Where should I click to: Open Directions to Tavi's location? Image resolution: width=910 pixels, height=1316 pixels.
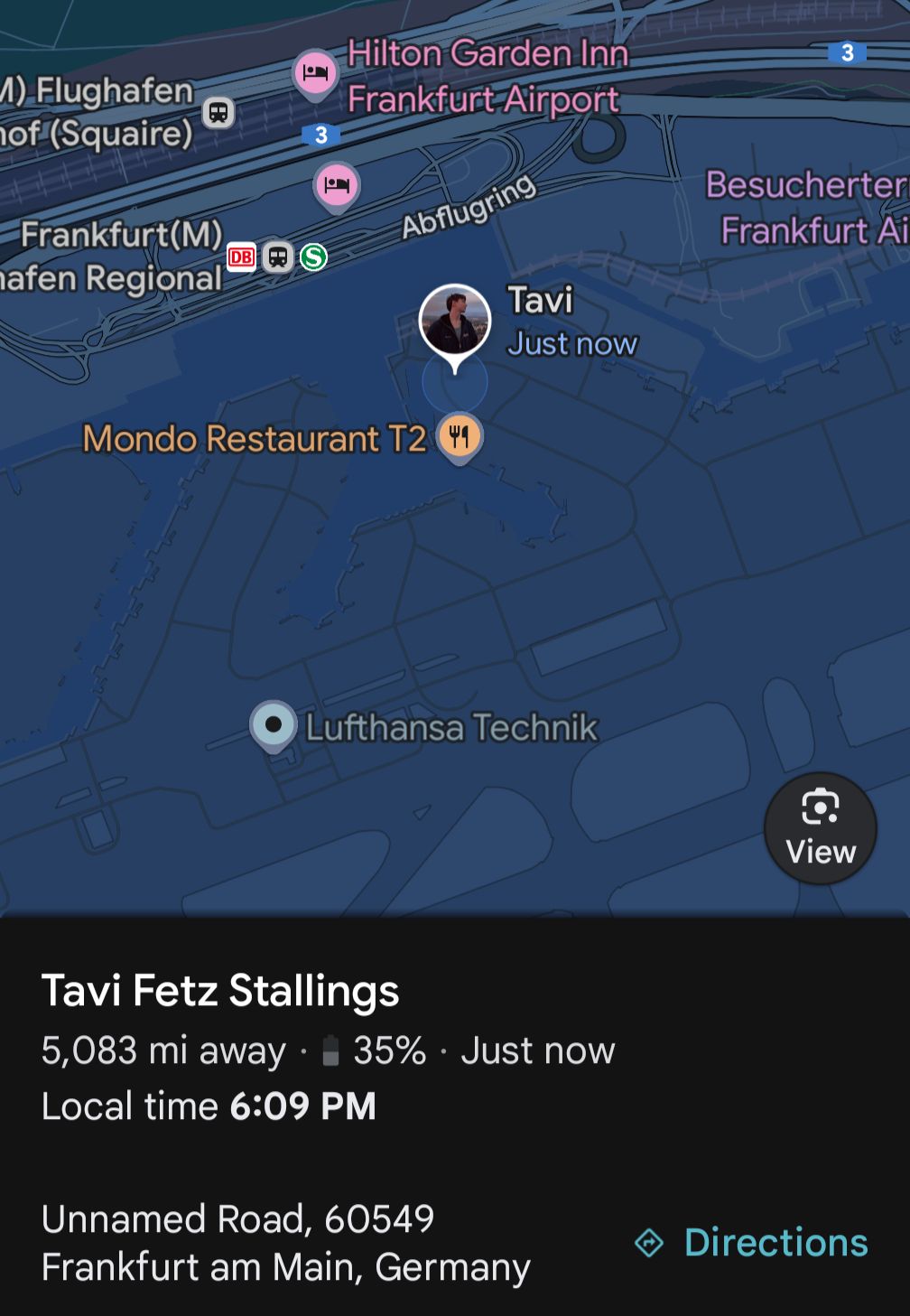point(752,1243)
